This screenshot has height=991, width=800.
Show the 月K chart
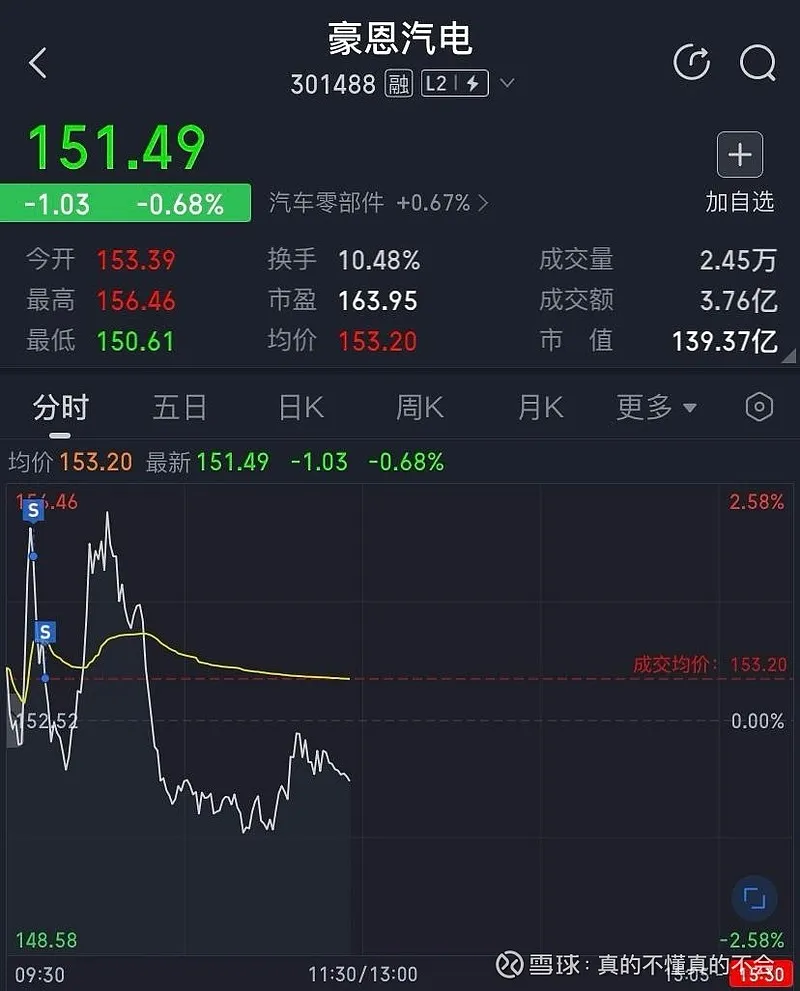[541, 407]
